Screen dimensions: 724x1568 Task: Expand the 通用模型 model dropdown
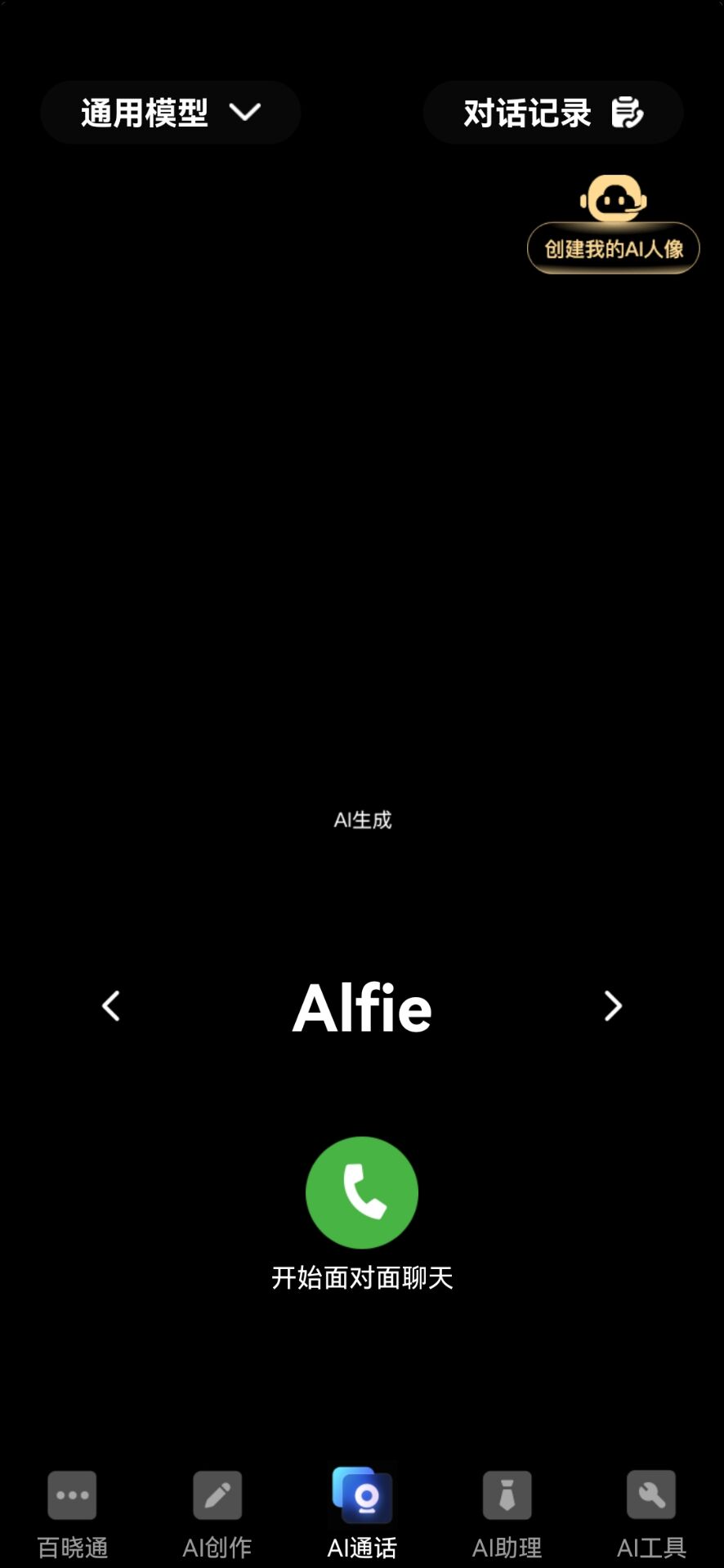pos(170,113)
